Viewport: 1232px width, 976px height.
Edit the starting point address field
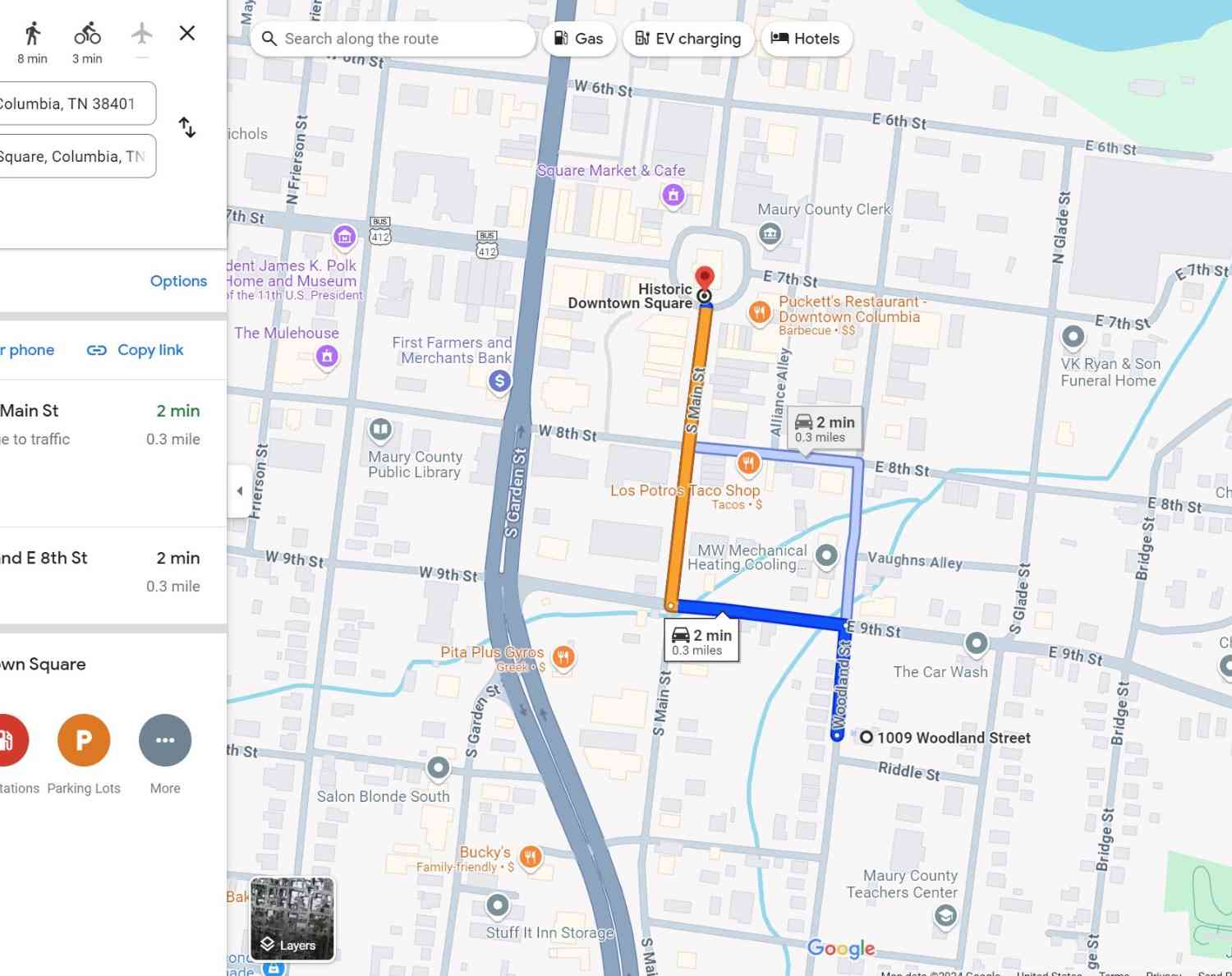point(74,104)
